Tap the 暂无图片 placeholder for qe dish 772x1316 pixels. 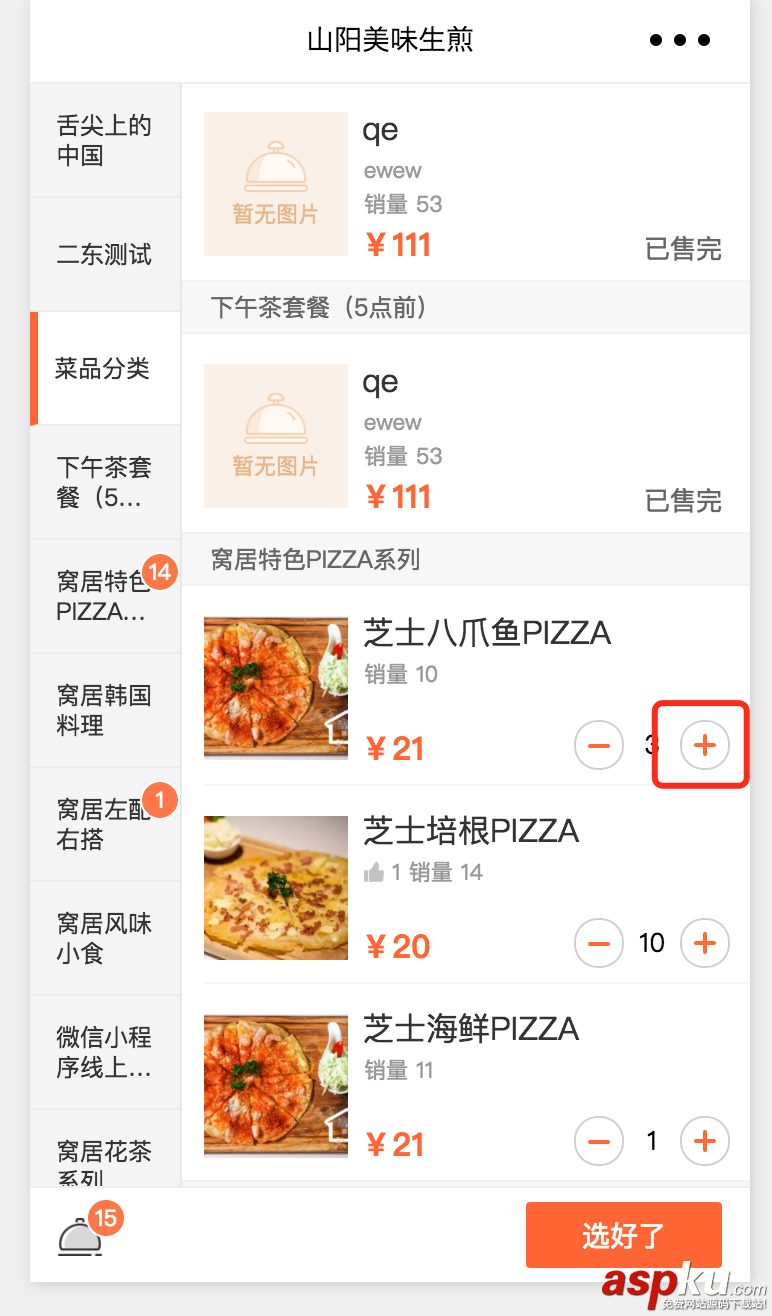point(275,183)
